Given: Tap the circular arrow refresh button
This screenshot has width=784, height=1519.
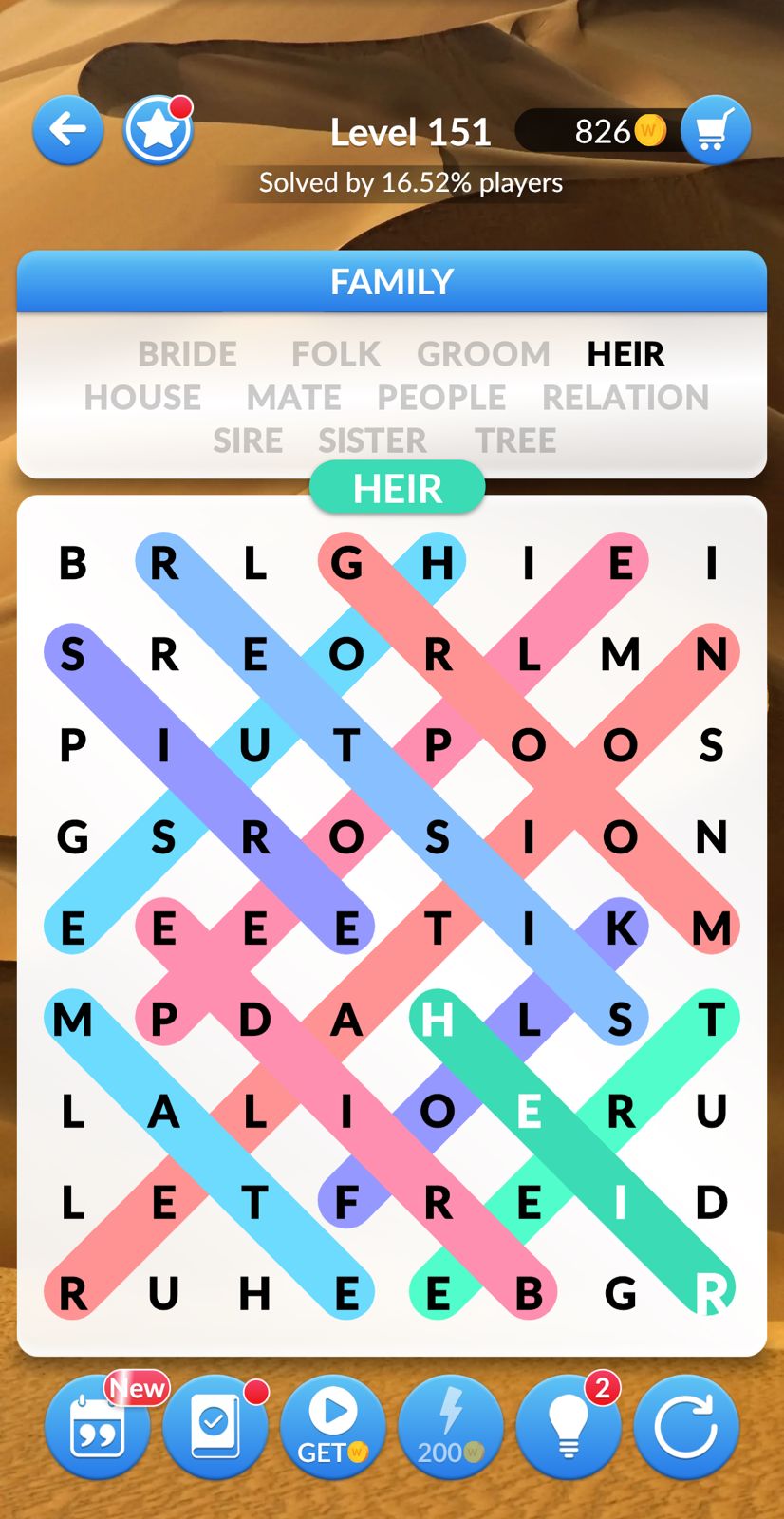Looking at the screenshot, I should point(685,1427).
